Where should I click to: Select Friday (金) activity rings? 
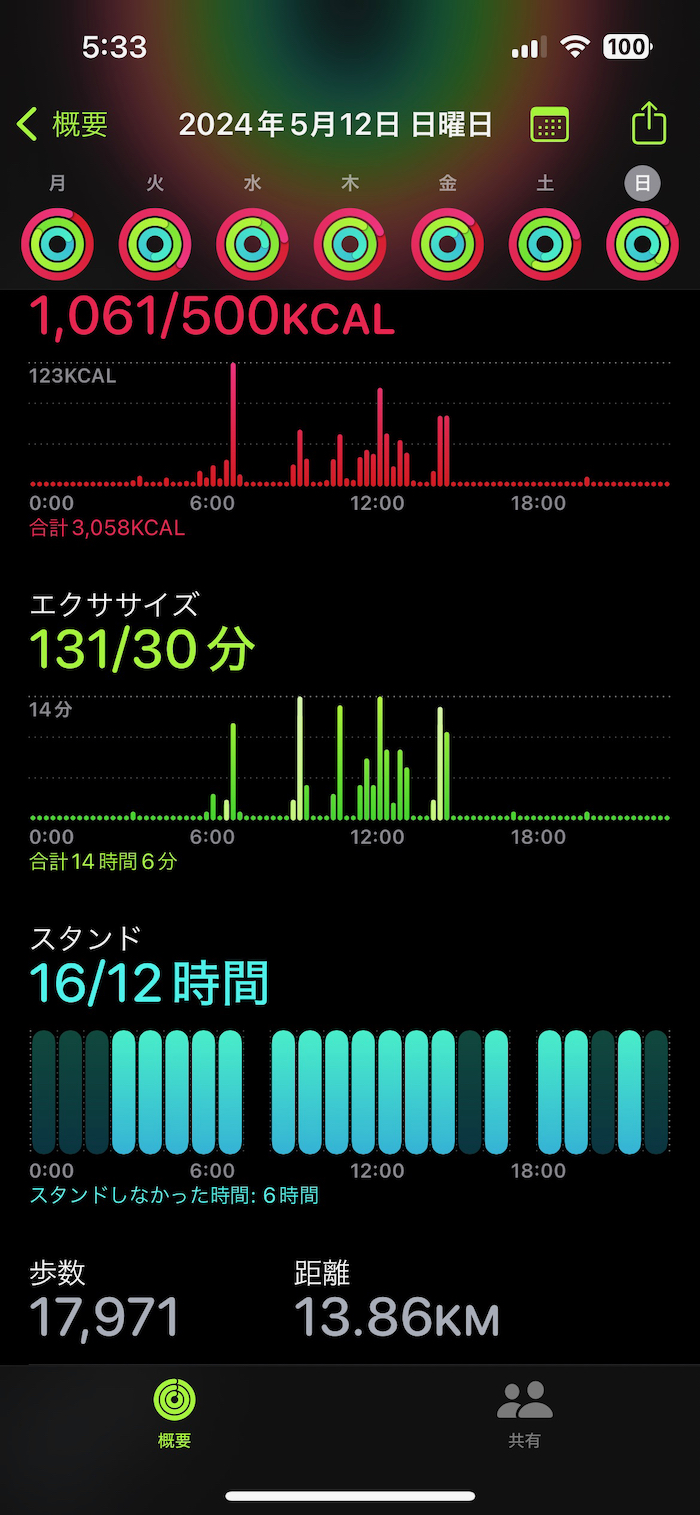tap(447, 244)
